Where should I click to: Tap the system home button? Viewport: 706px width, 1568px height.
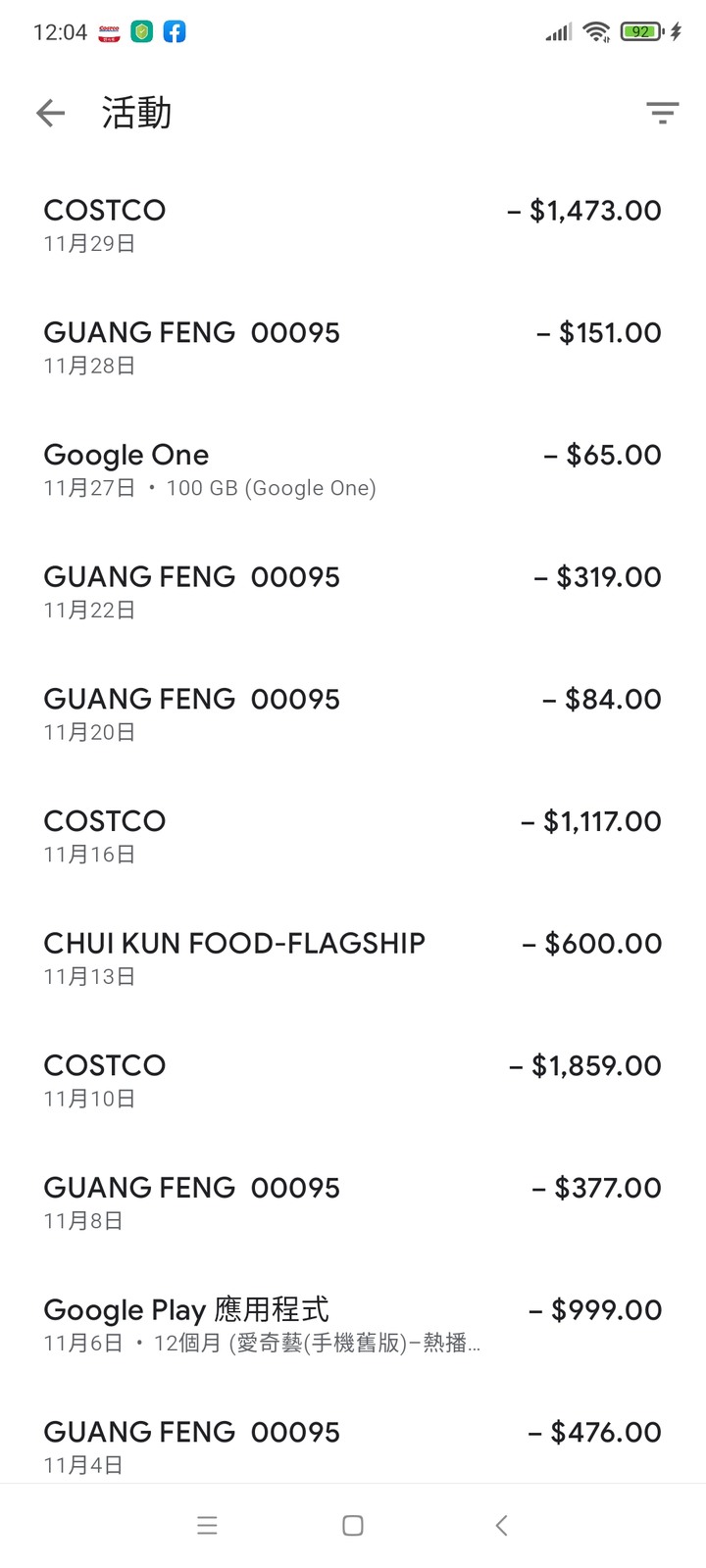pyautogui.click(x=353, y=1525)
